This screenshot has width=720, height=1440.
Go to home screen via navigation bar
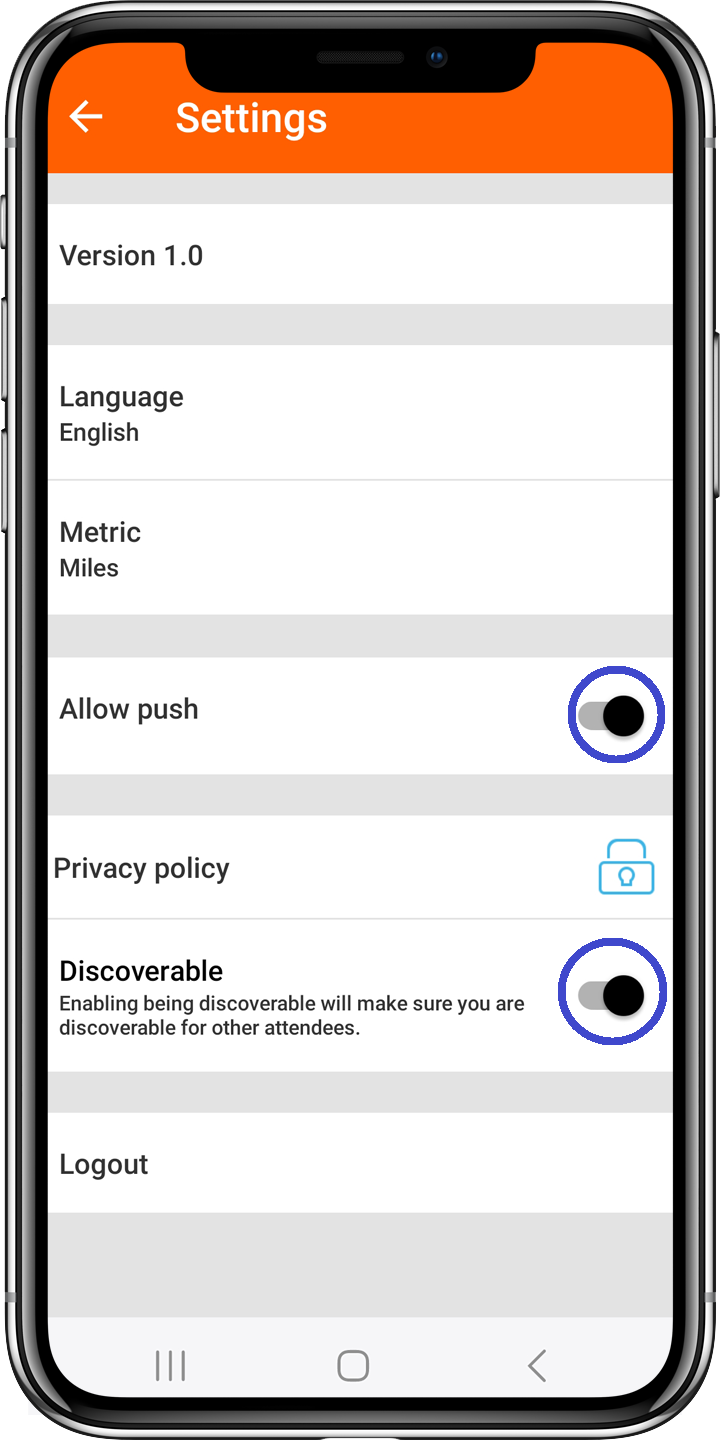coord(353,1365)
